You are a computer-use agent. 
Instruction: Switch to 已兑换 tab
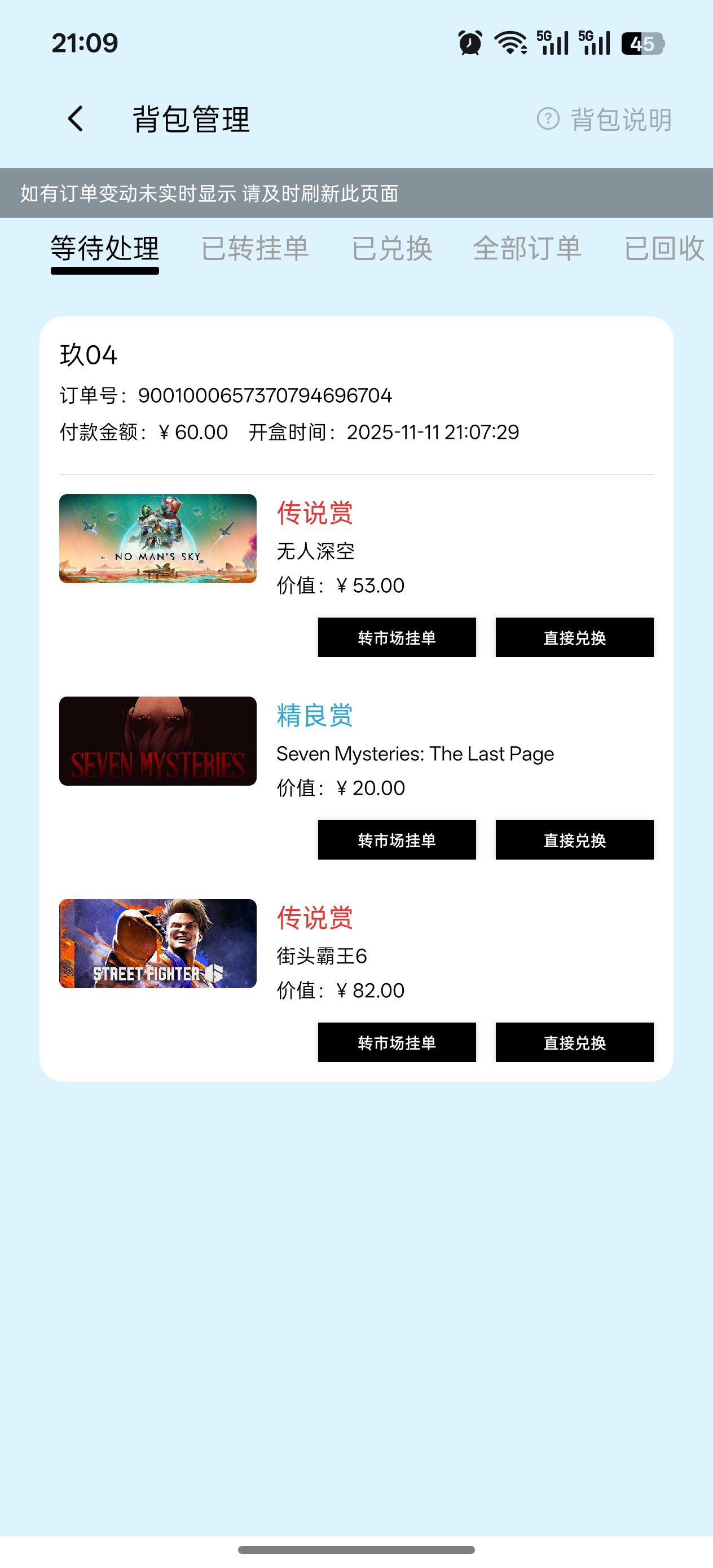392,249
